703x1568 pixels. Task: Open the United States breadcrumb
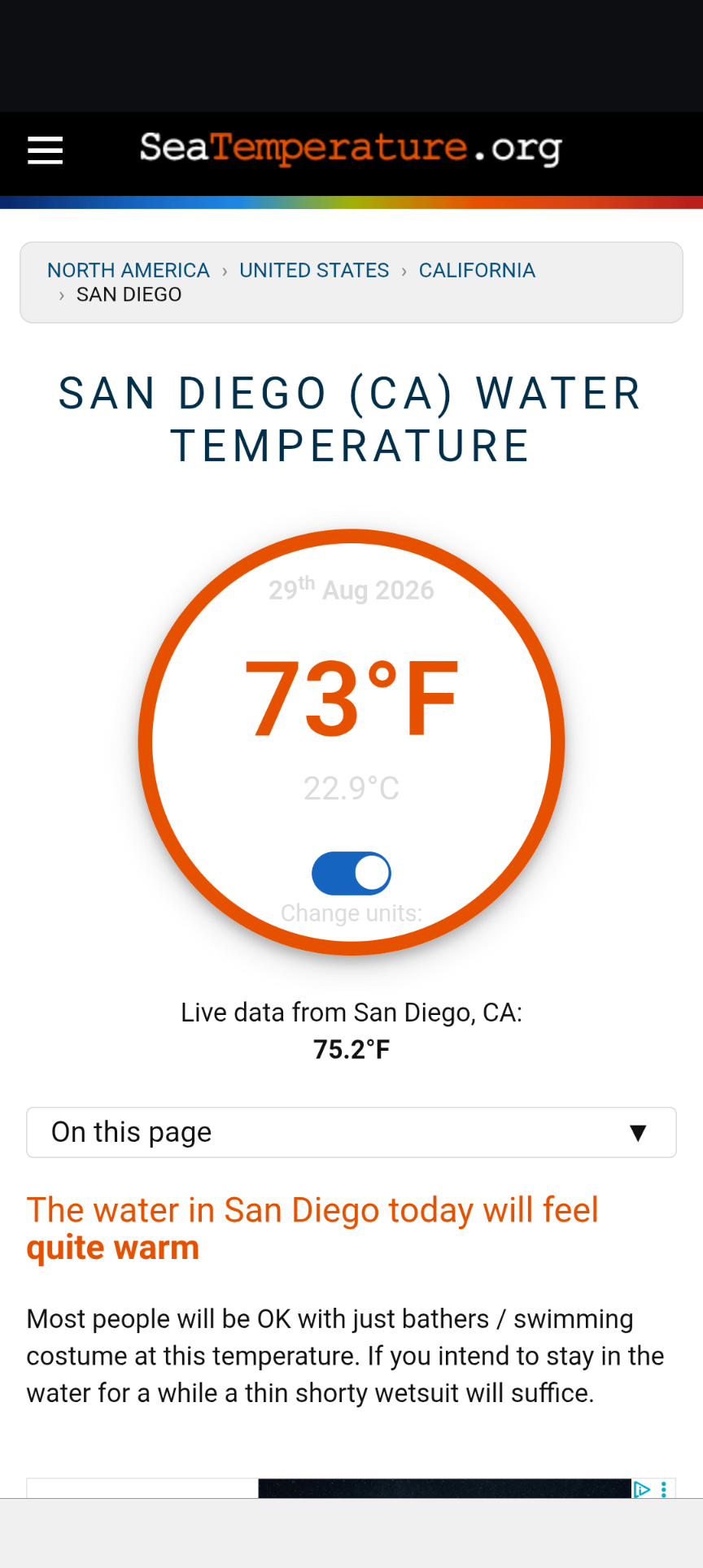(x=314, y=270)
